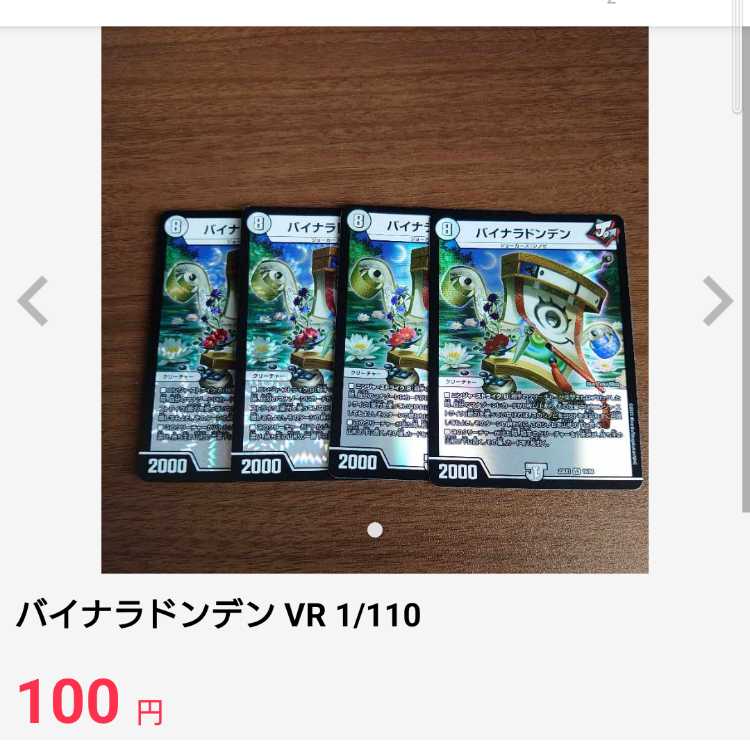The height and width of the screenshot is (750, 750).
Task: Go to the next product photo
Action: click(717, 301)
